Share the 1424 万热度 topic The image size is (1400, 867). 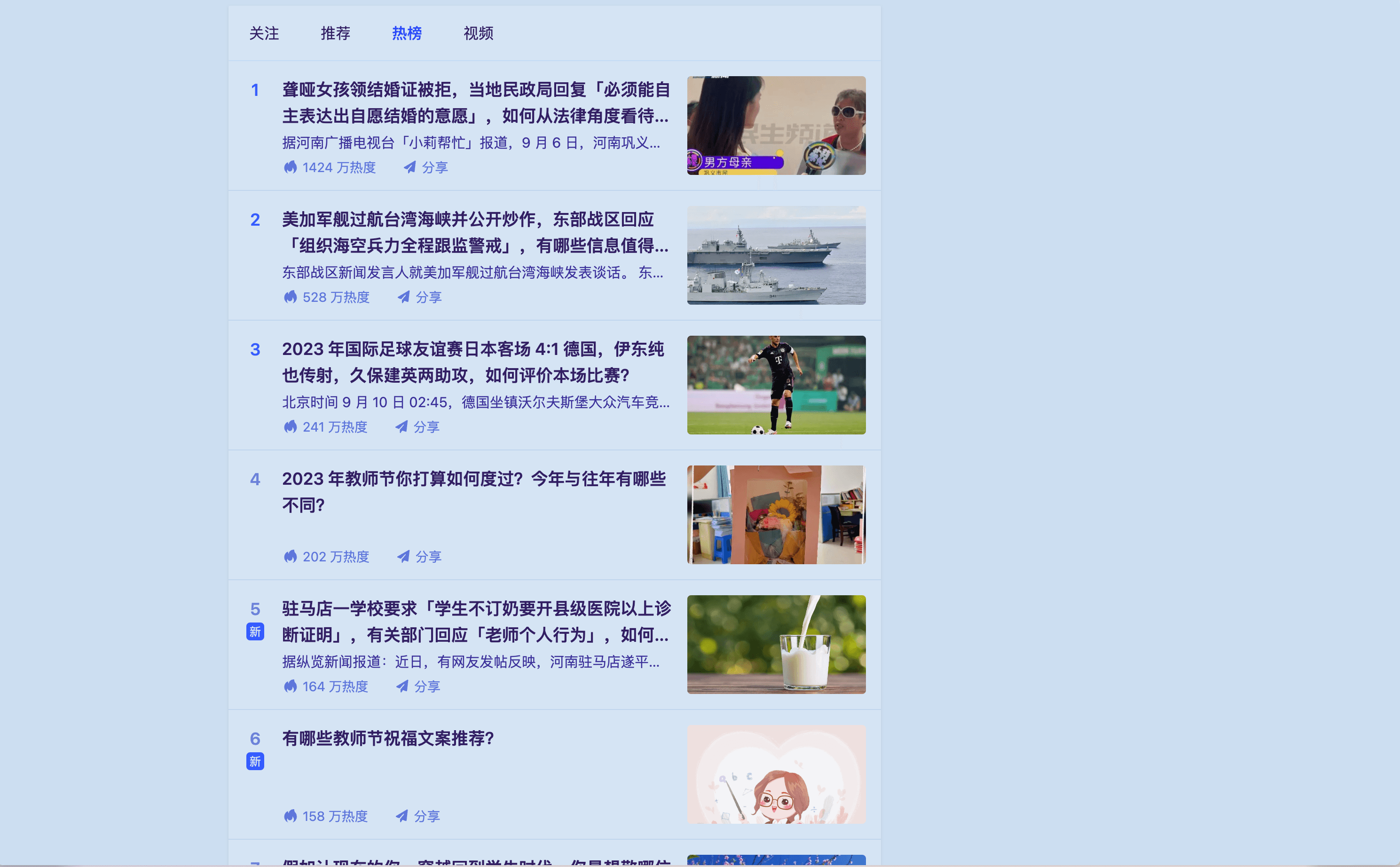426,167
